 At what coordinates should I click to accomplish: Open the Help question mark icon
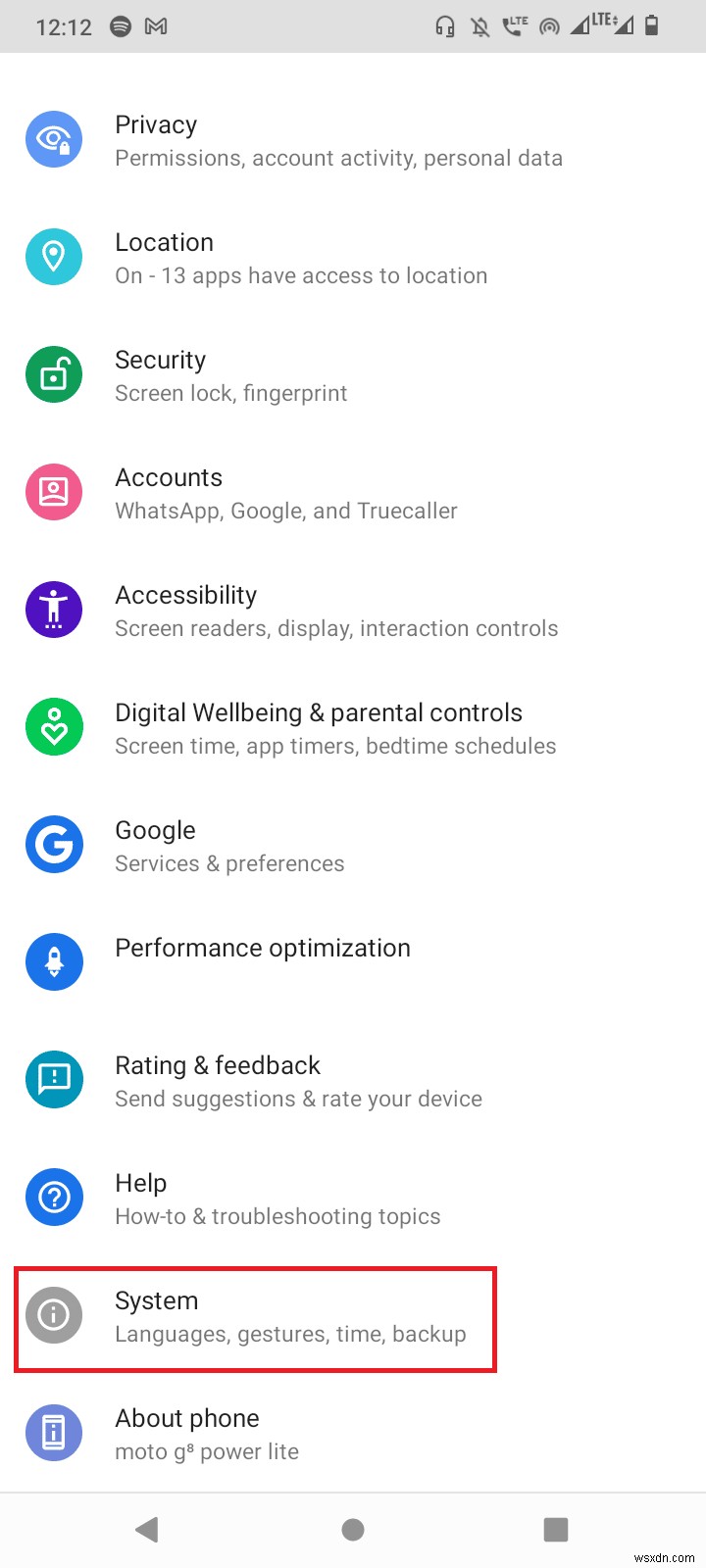click(x=54, y=1197)
